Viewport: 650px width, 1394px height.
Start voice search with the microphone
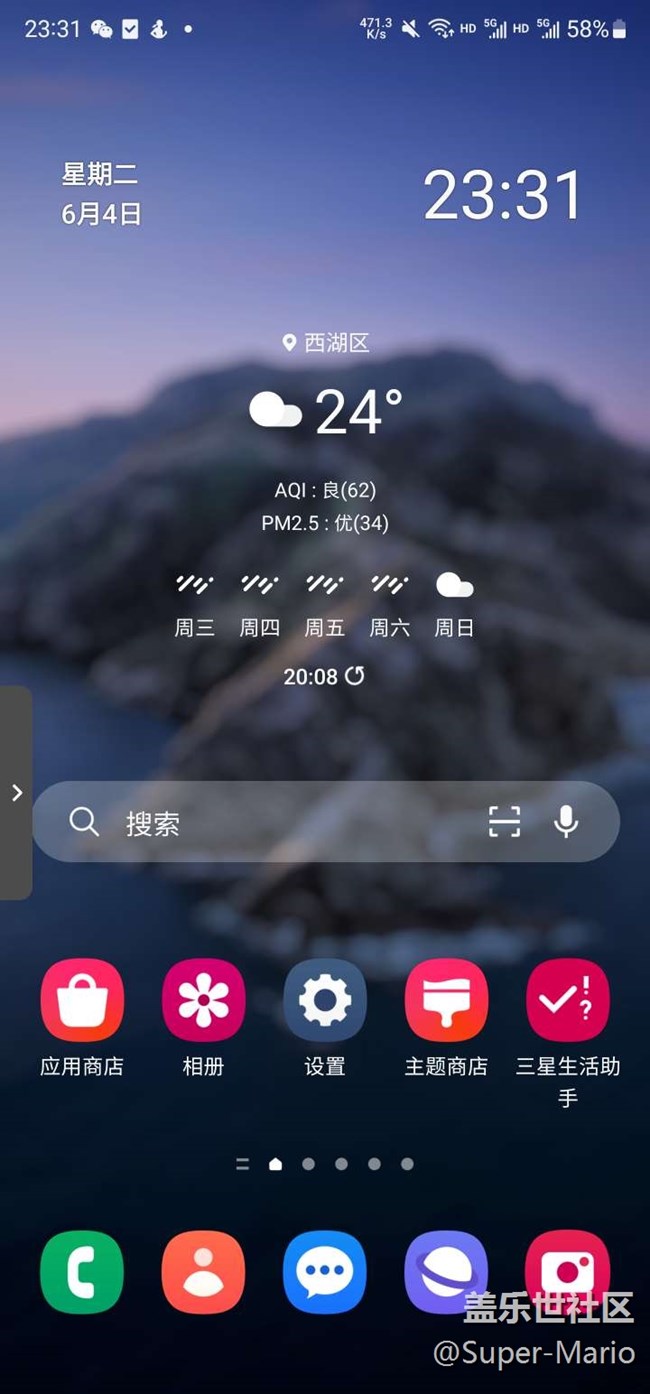(x=566, y=822)
